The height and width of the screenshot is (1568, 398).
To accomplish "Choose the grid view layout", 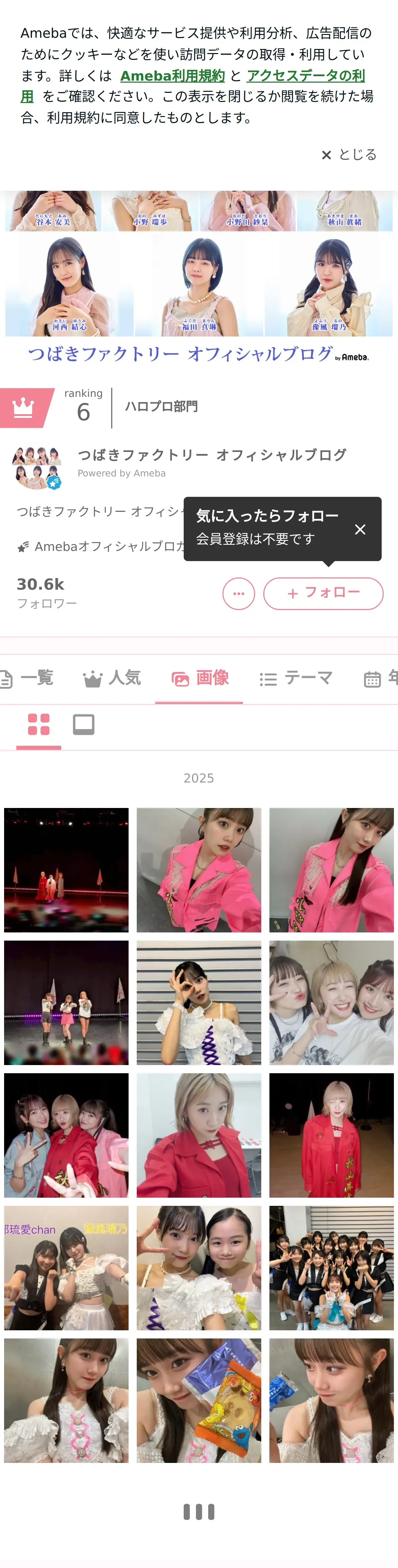I will (38, 724).
